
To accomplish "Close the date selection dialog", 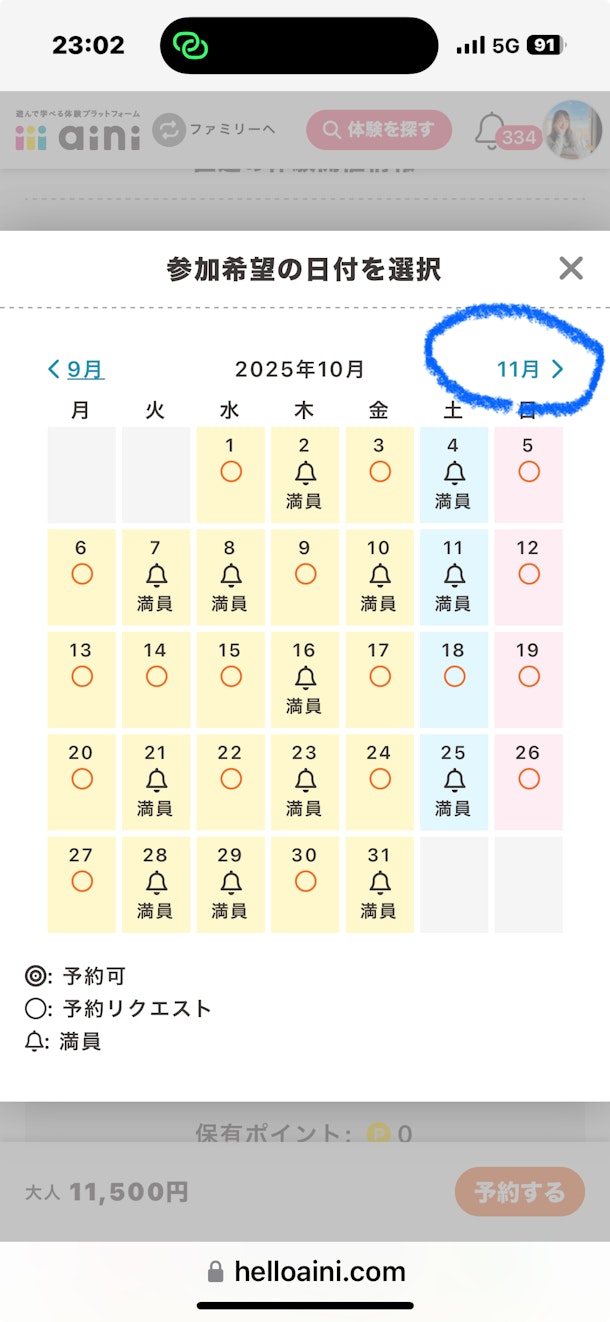I will click(570, 268).
